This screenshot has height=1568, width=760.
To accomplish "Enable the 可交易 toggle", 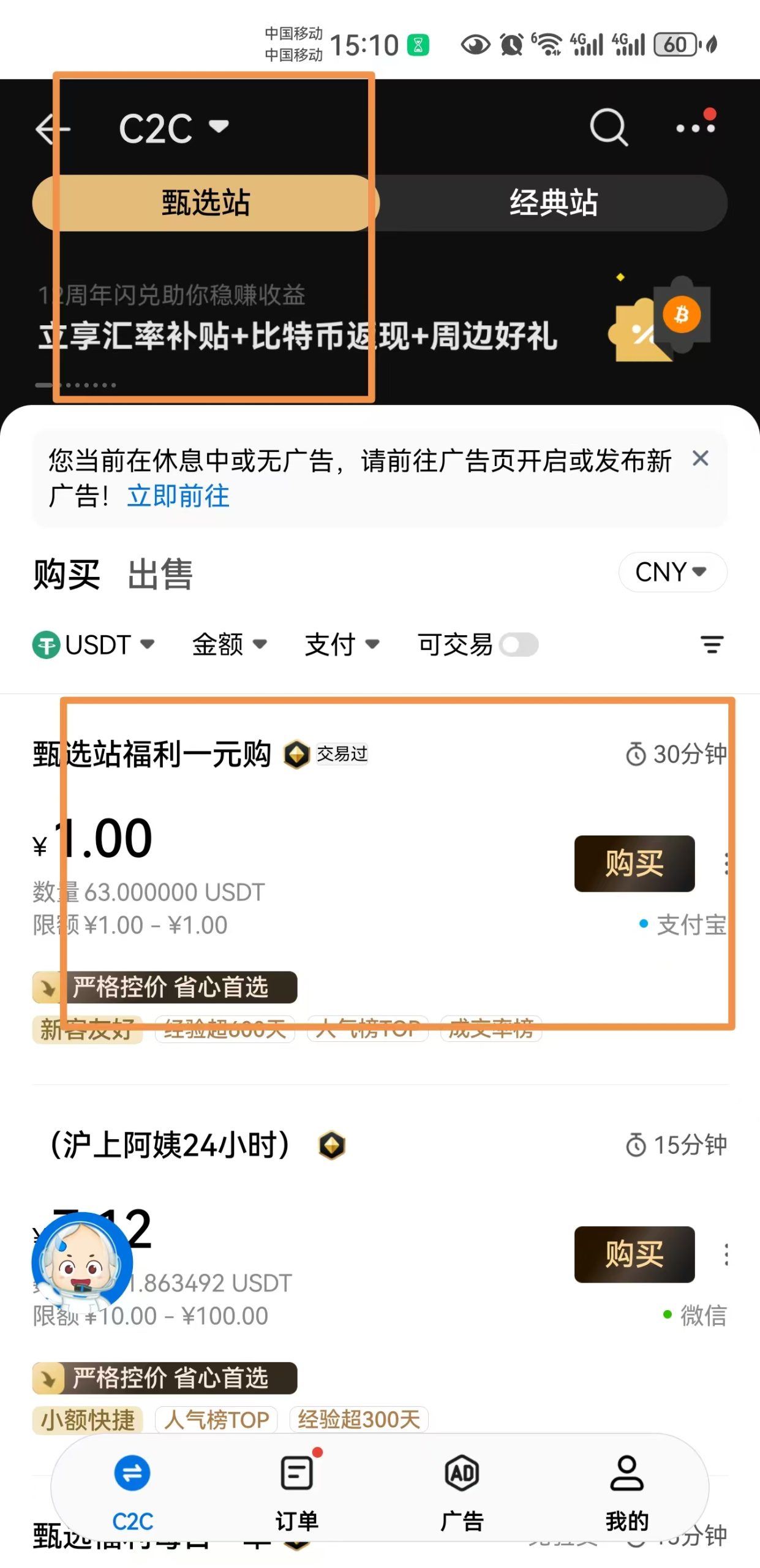I will tap(519, 644).
